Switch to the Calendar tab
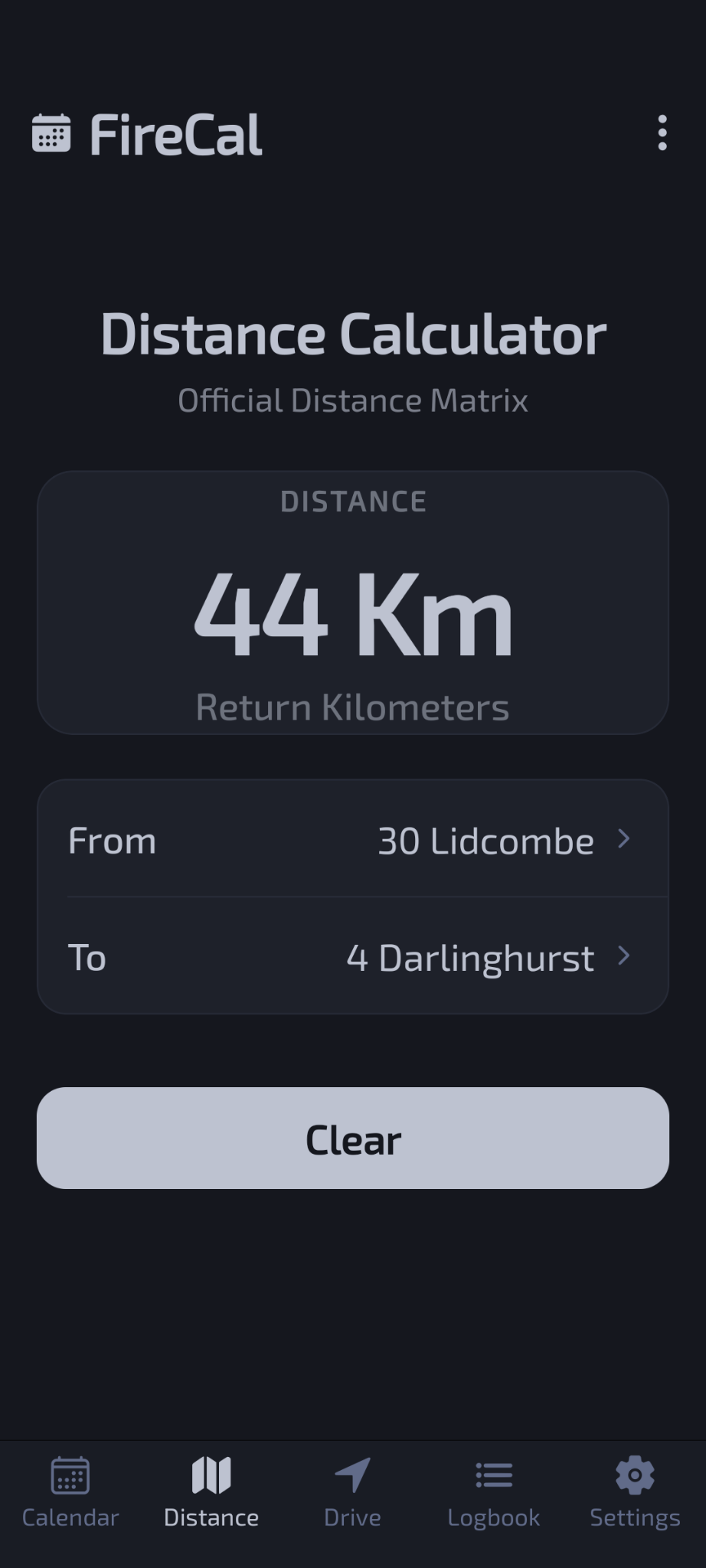Viewport: 706px width, 1568px height. tap(70, 1493)
